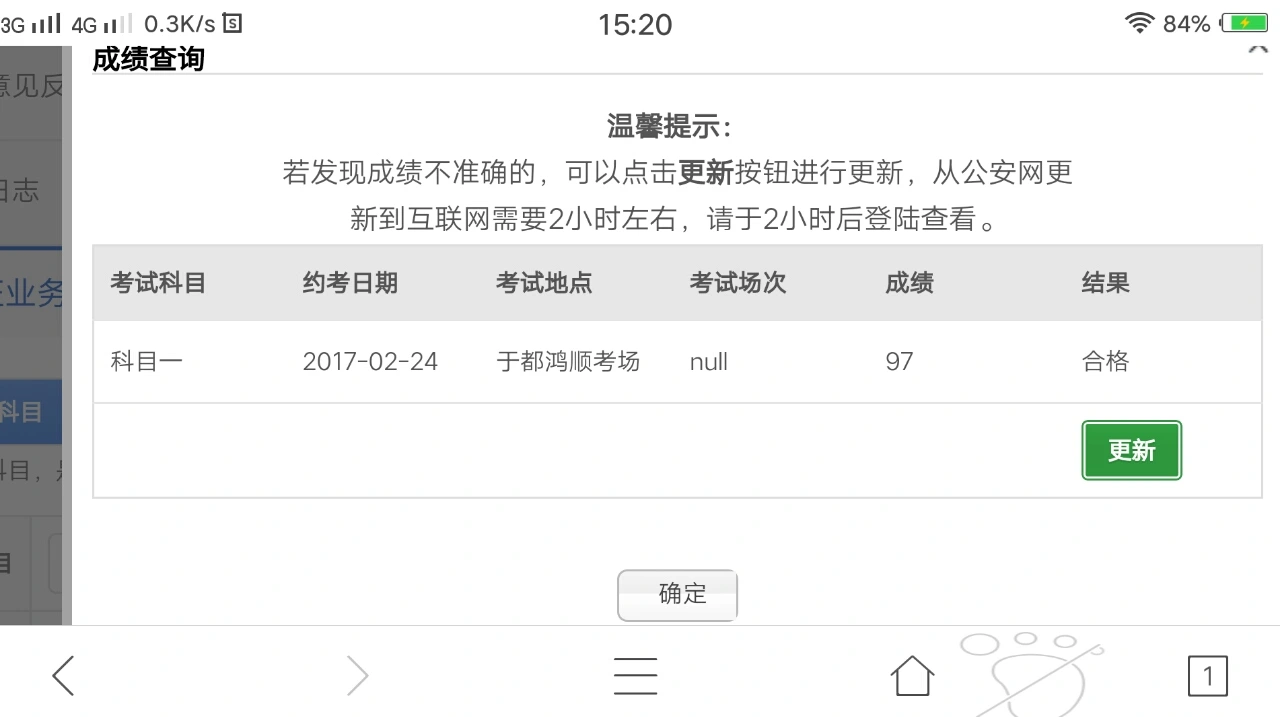Open the browser menu
The width and height of the screenshot is (1280, 717).
pyautogui.click(x=635, y=676)
